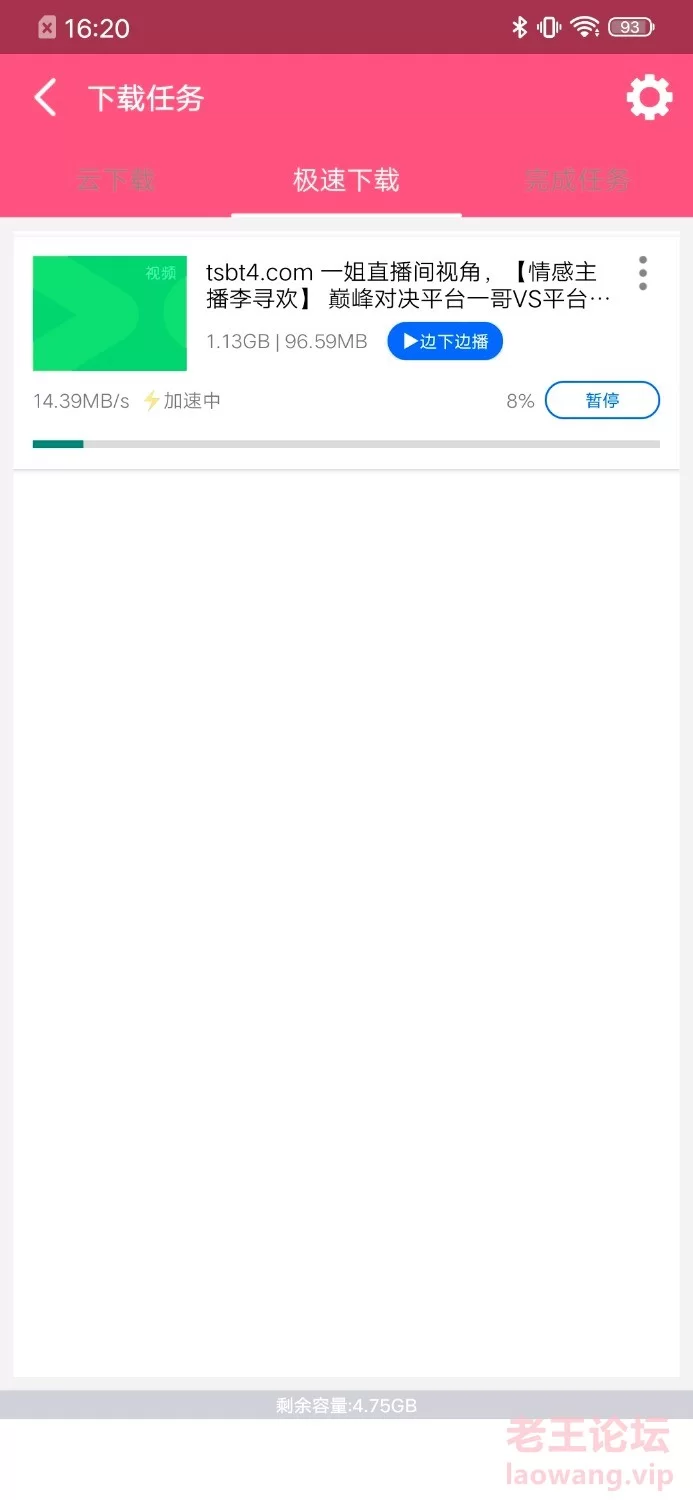
Task: Open the green video thumbnail
Action: (x=110, y=313)
